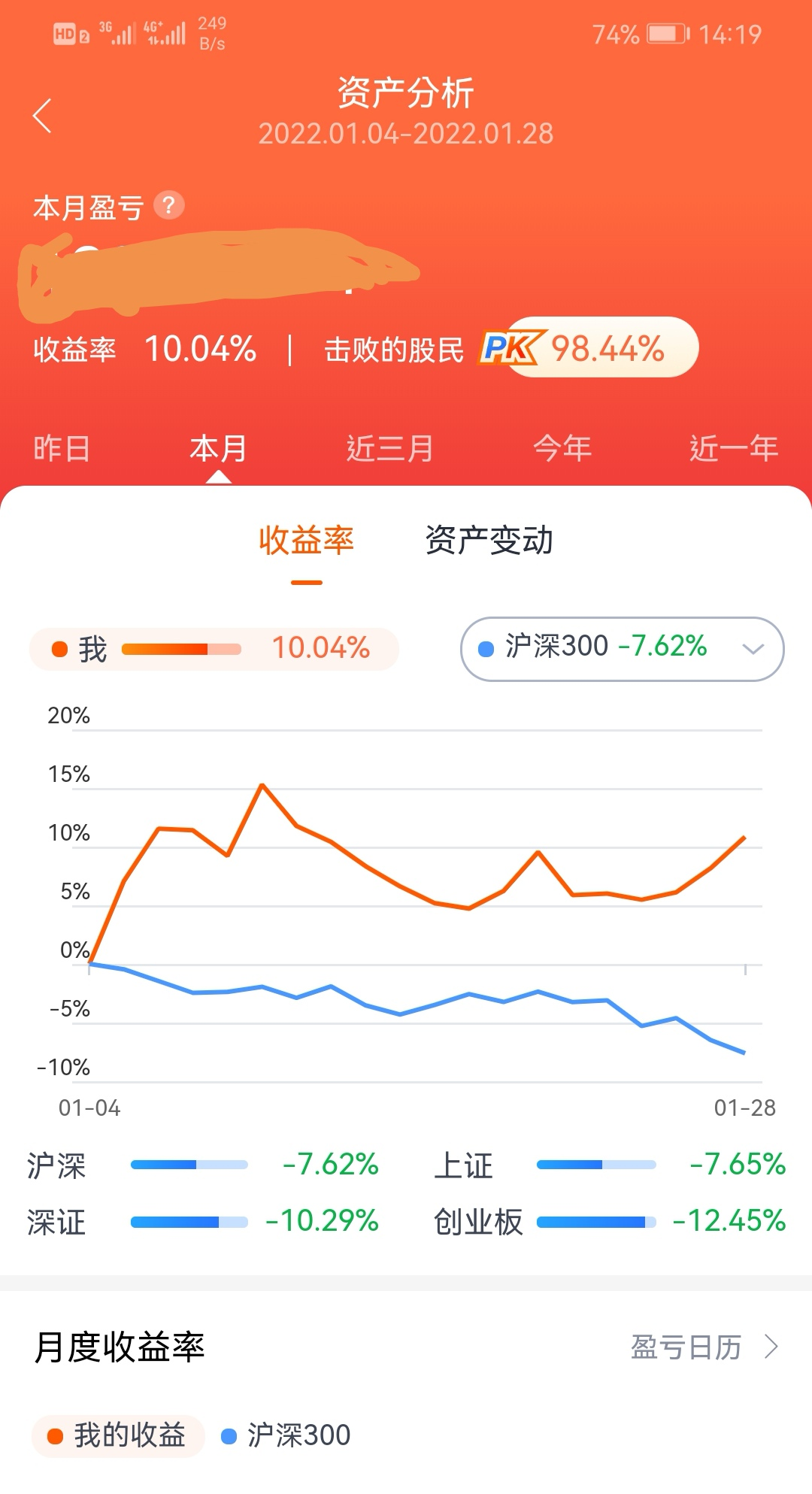
Task: Go back using the top-left arrow
Action: point(43,116)
